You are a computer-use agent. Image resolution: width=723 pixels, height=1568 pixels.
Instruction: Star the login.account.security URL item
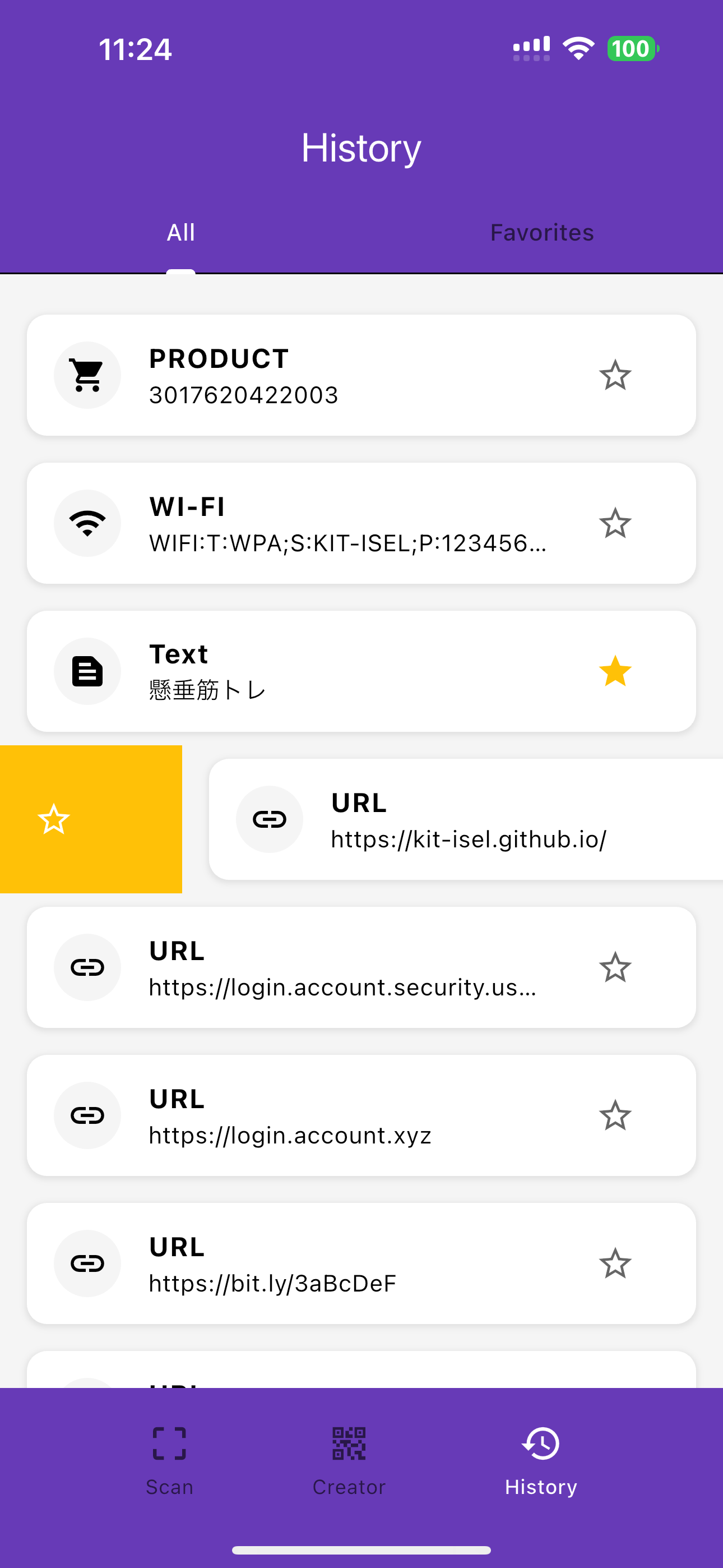(x=615, y=968)
